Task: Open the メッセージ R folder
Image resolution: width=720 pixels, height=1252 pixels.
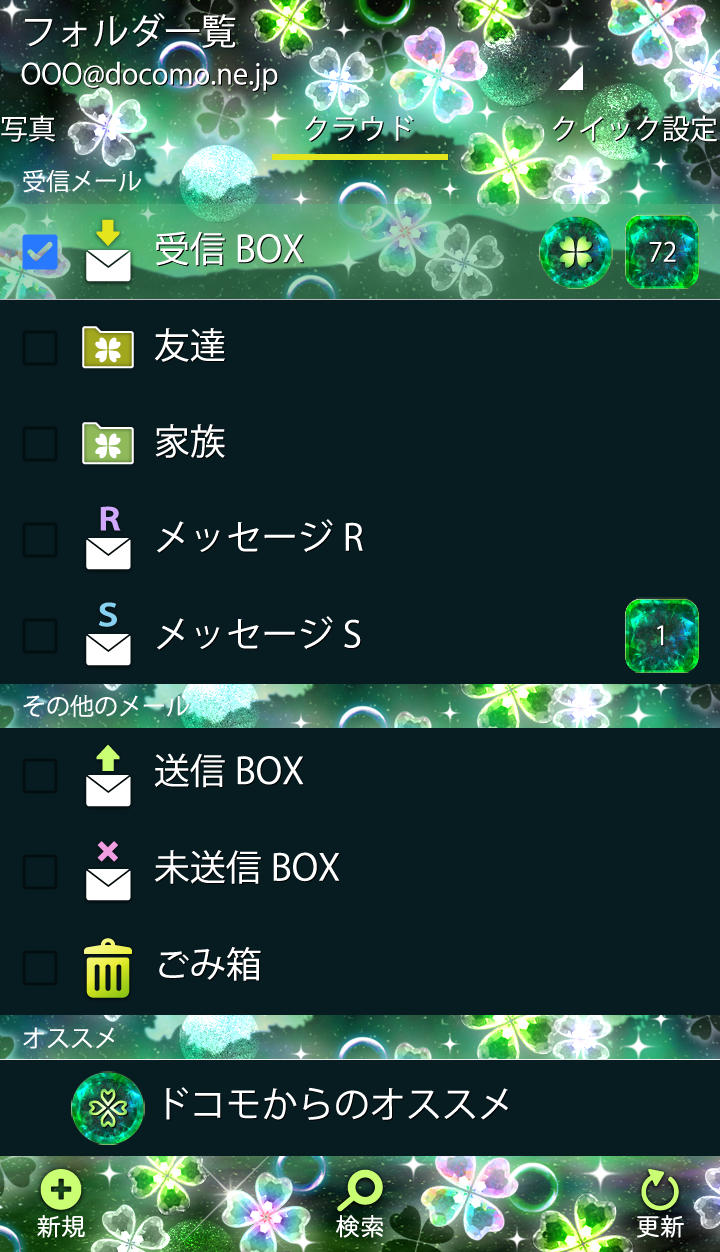Action: click(x=259, y=539)
